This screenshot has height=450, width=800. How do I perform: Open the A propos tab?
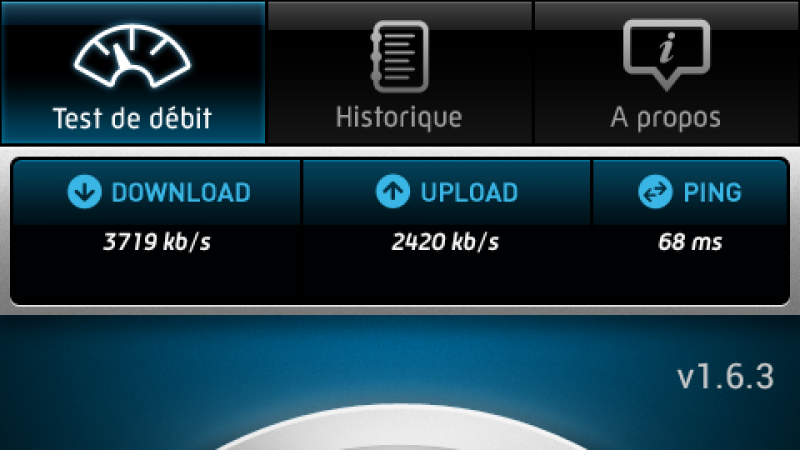coord(666,75)
